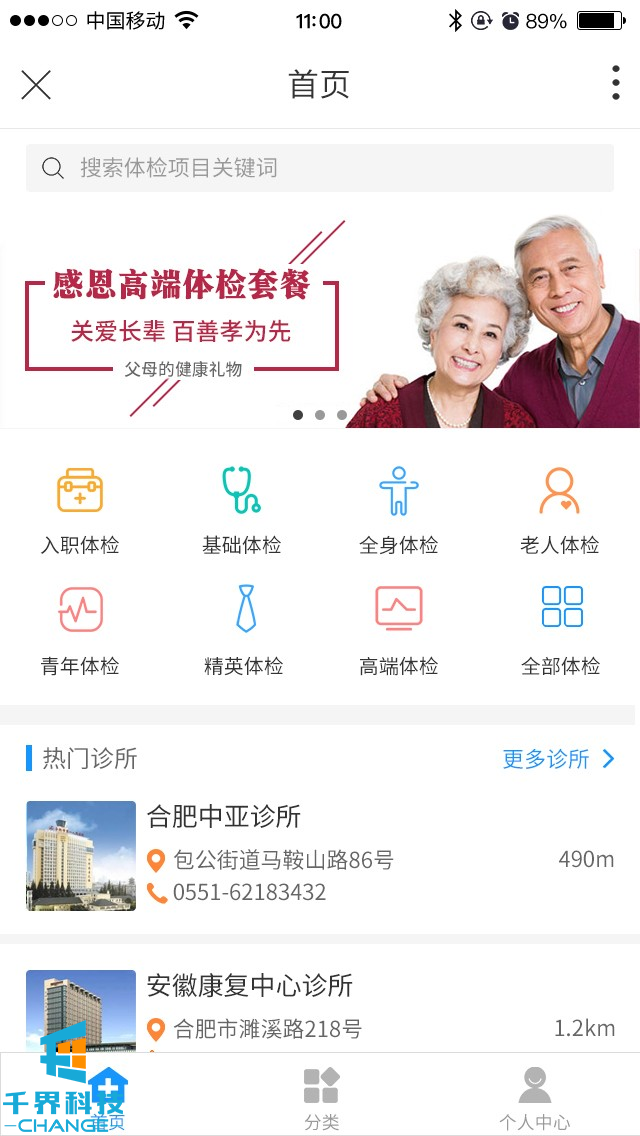The image size is (640, 1136).
Task: Choose the 全身体检 category
Action: point(399,510)
